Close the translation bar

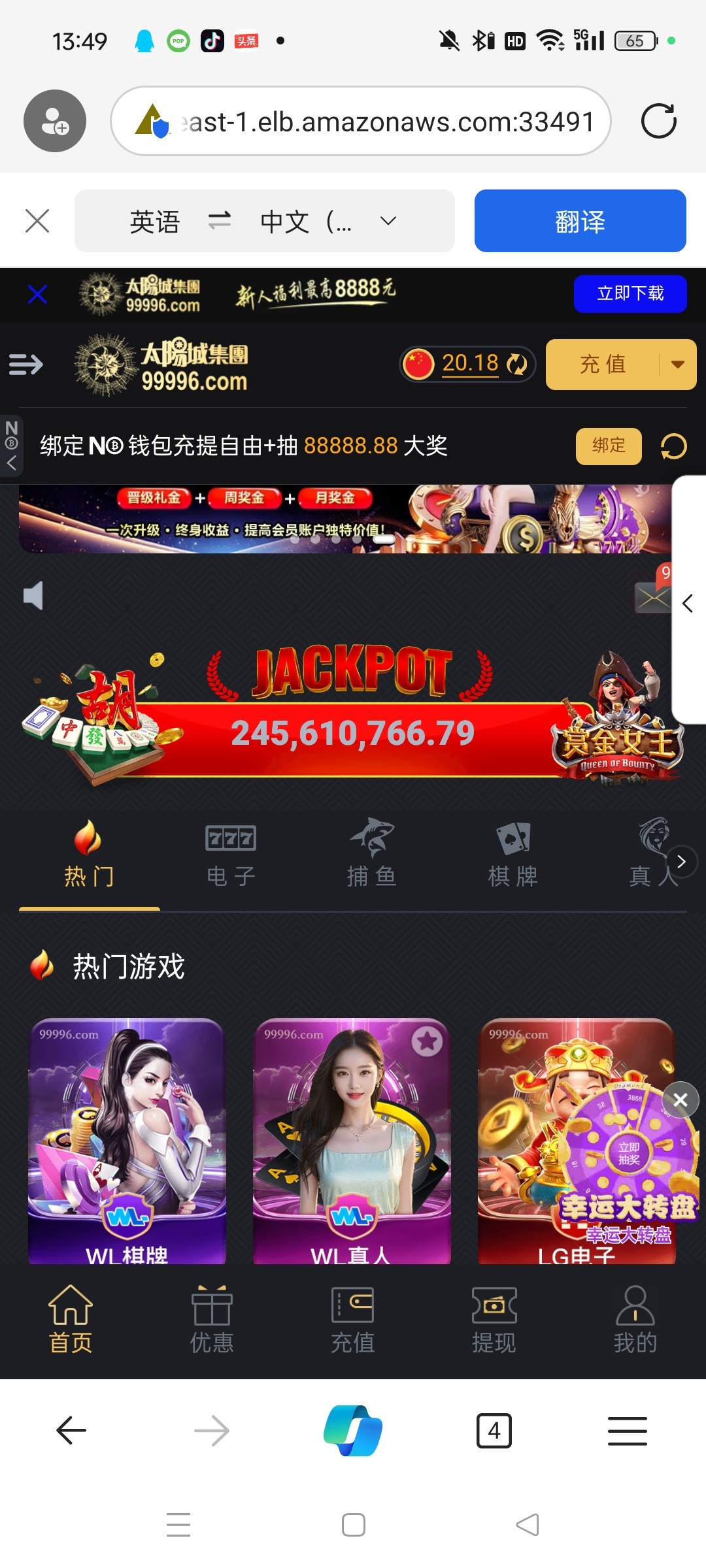(37, 221)
